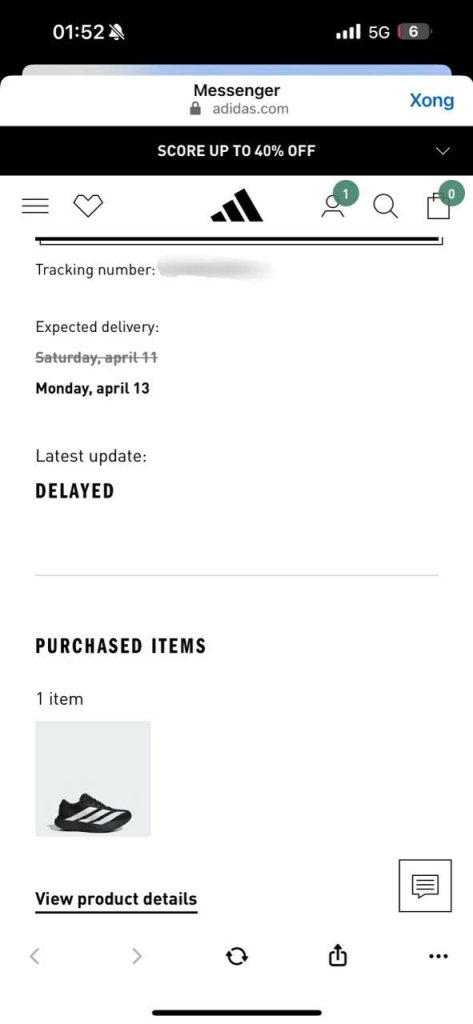Open the wishlist heart icon
473x1024 pixels.
point(88,206)
